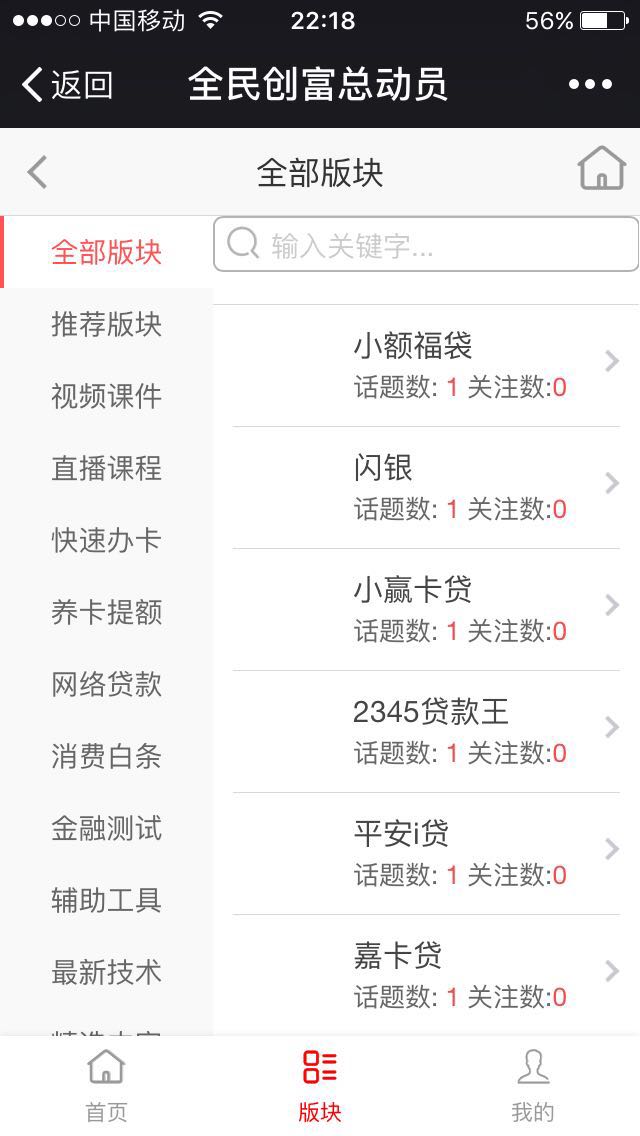Open the 小赢卡贷 board
640x1136 pixels.
426,609
